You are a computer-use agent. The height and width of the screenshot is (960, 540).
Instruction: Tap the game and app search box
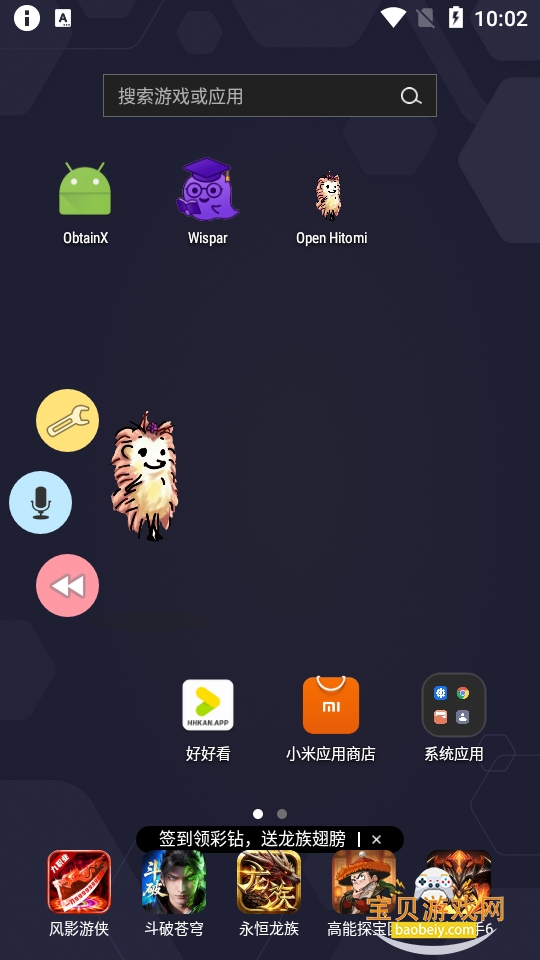click(269, 96)
